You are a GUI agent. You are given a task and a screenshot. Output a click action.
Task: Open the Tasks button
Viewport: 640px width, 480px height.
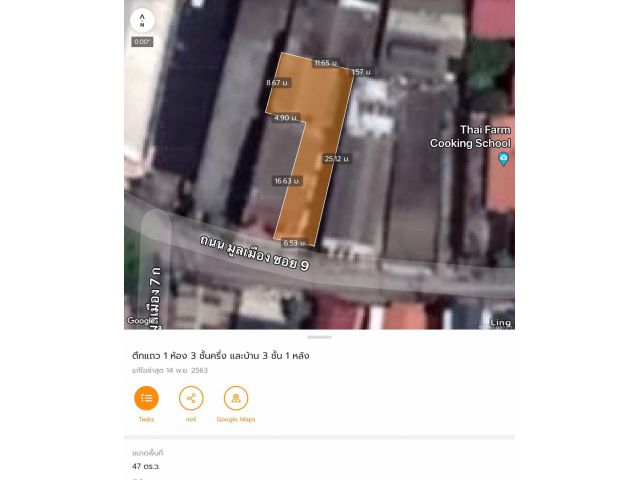(146, 398)
